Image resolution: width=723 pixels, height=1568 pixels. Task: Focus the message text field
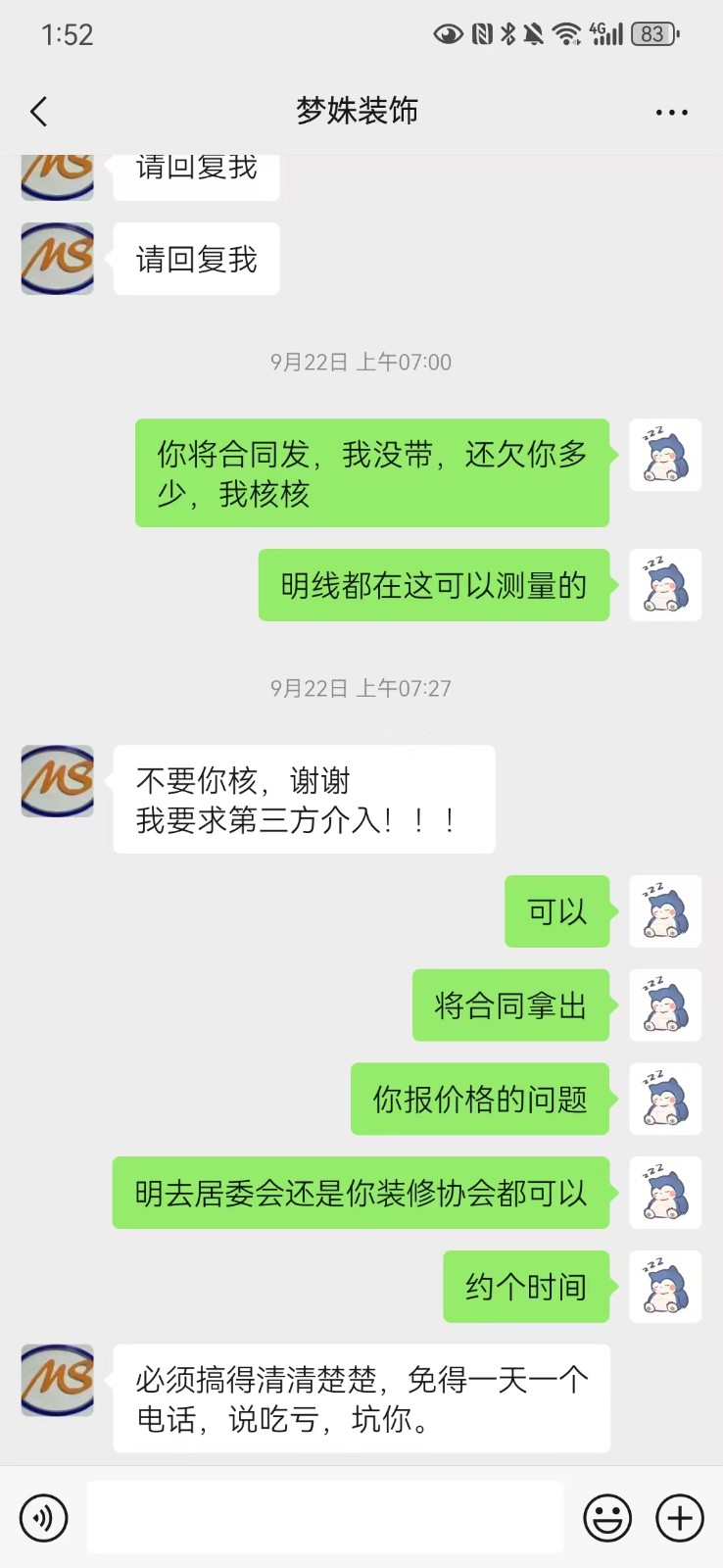[325, 1518]
